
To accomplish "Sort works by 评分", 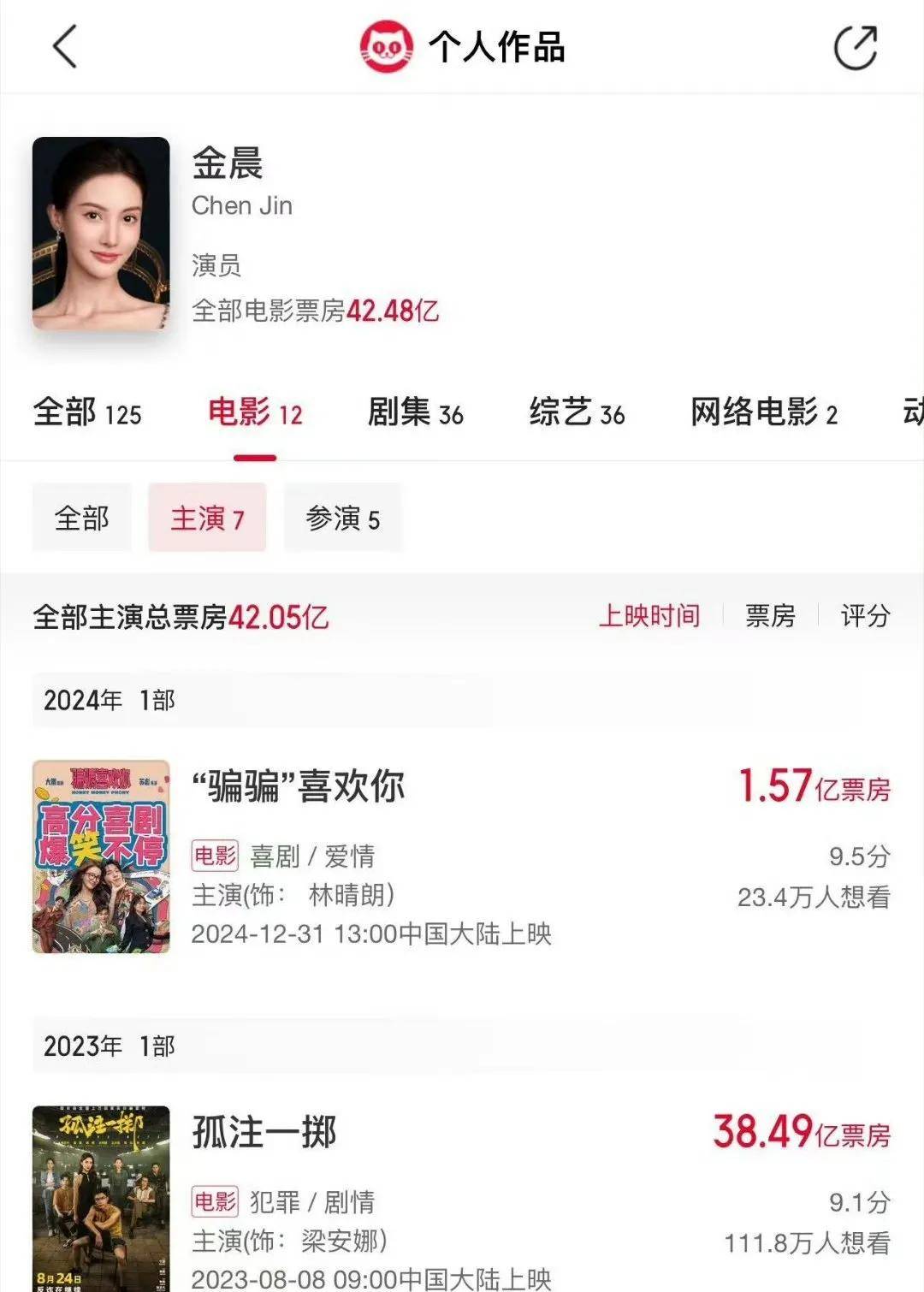I will click(865, 615).
